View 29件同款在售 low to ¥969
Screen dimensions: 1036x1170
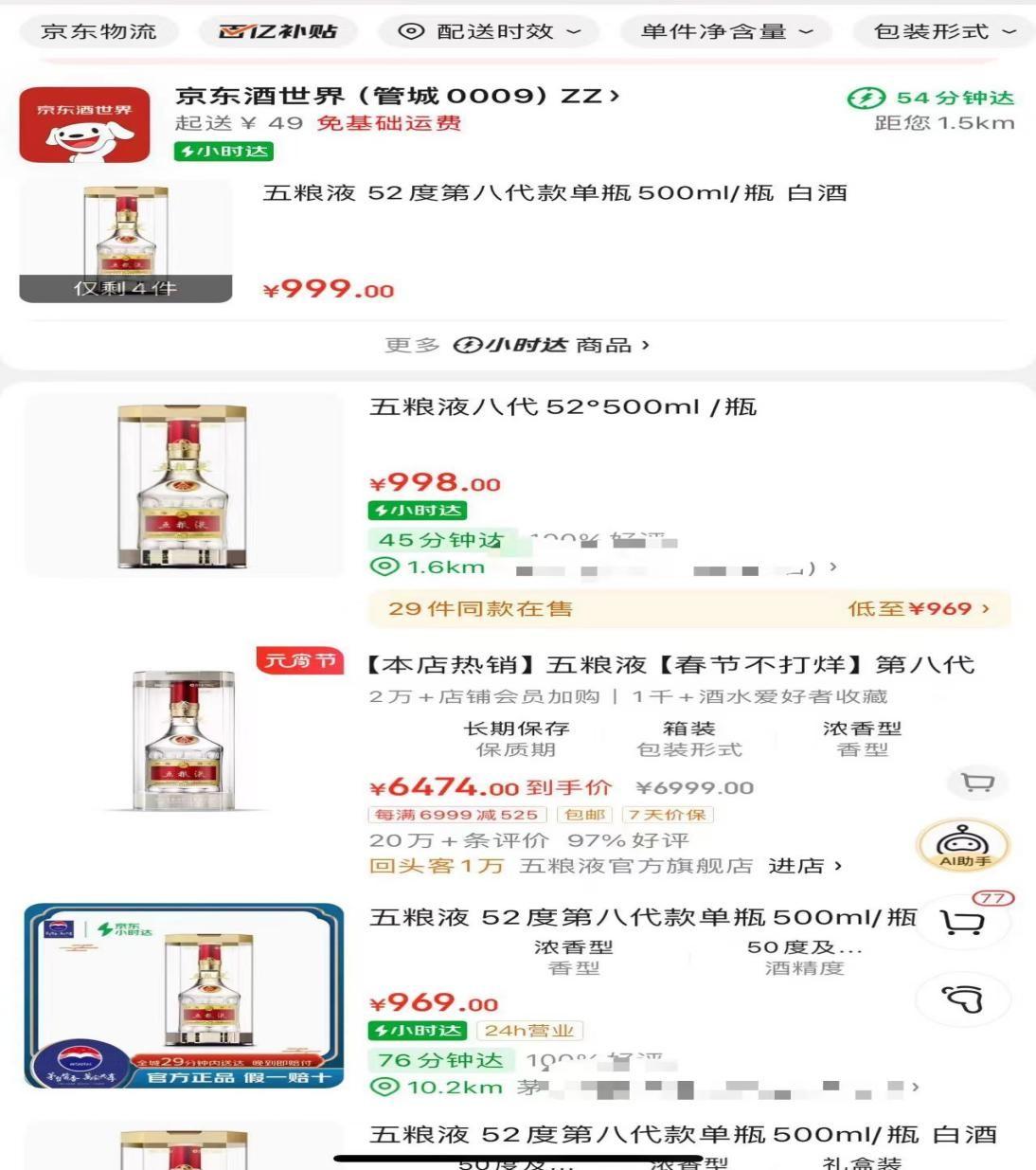pyautogui.click(x=688, y=608)
